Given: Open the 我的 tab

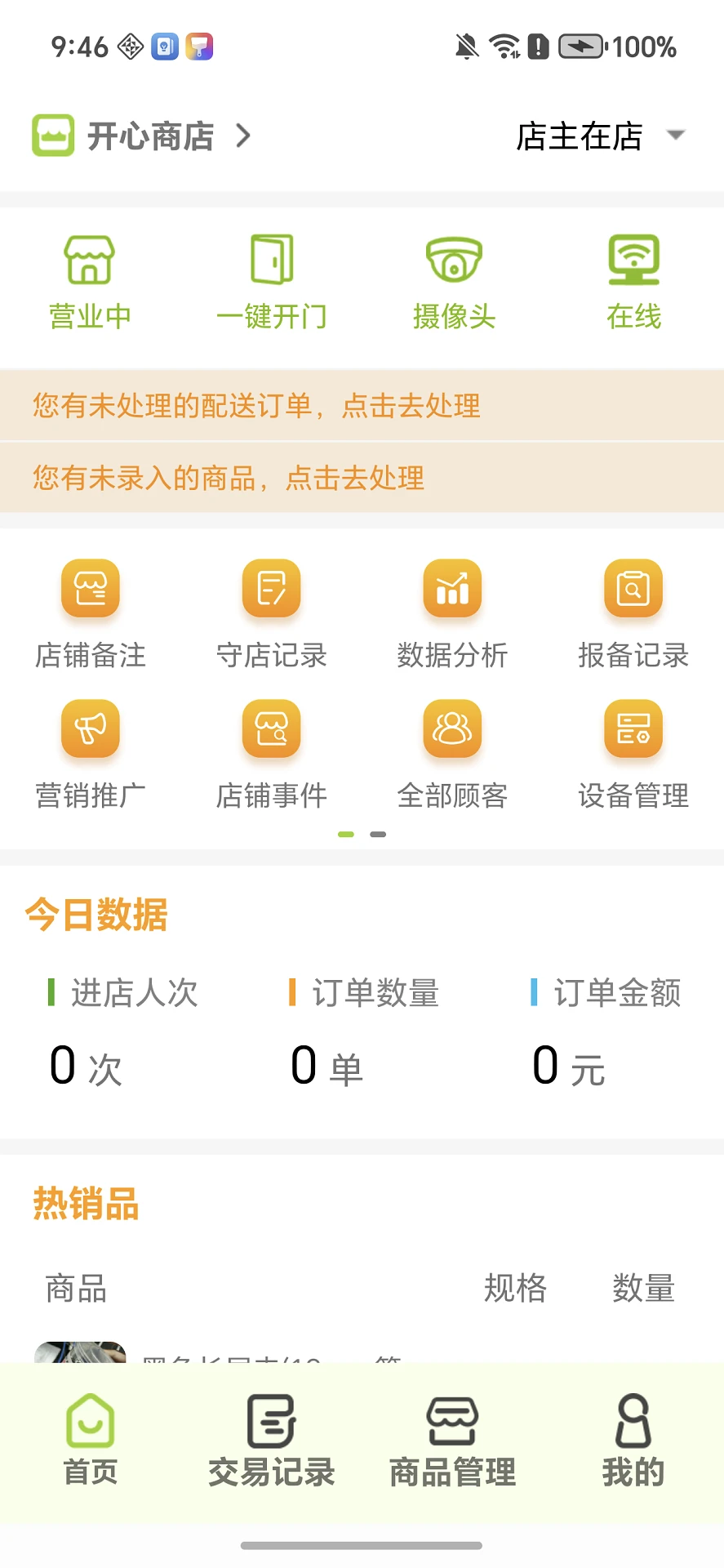Looking at the screenshot, I should pyautogui.click(x=633, y=1441).
